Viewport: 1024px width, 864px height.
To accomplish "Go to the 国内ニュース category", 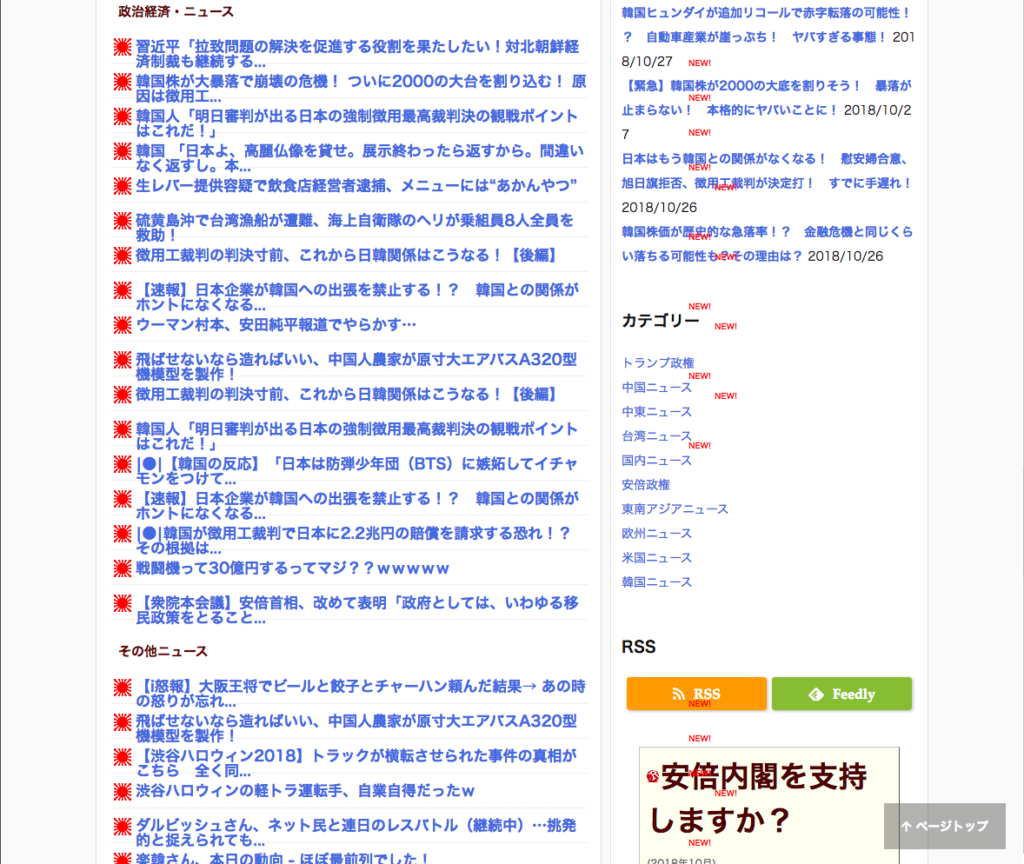I will (656, 460).
